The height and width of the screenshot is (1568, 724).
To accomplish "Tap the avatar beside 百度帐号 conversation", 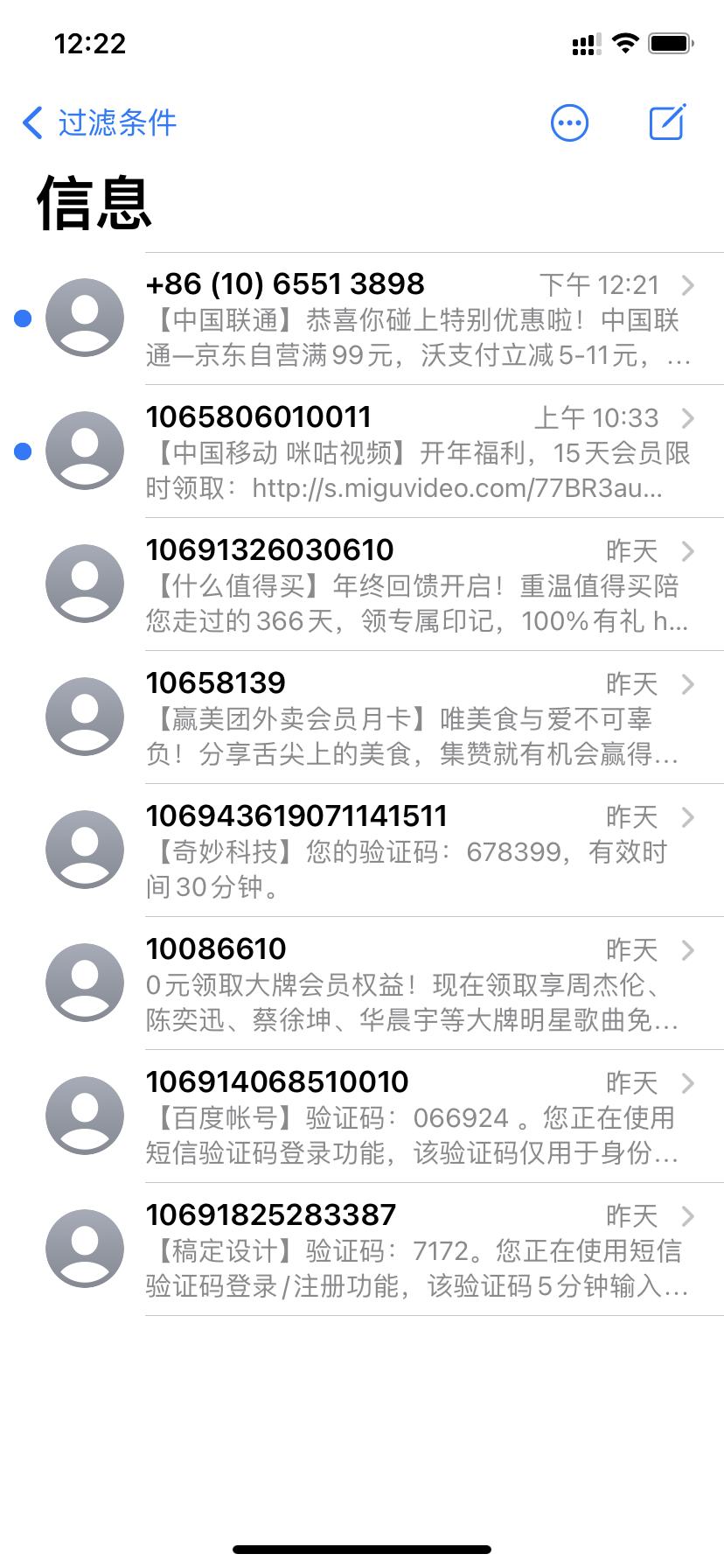I will (84, 1114).
